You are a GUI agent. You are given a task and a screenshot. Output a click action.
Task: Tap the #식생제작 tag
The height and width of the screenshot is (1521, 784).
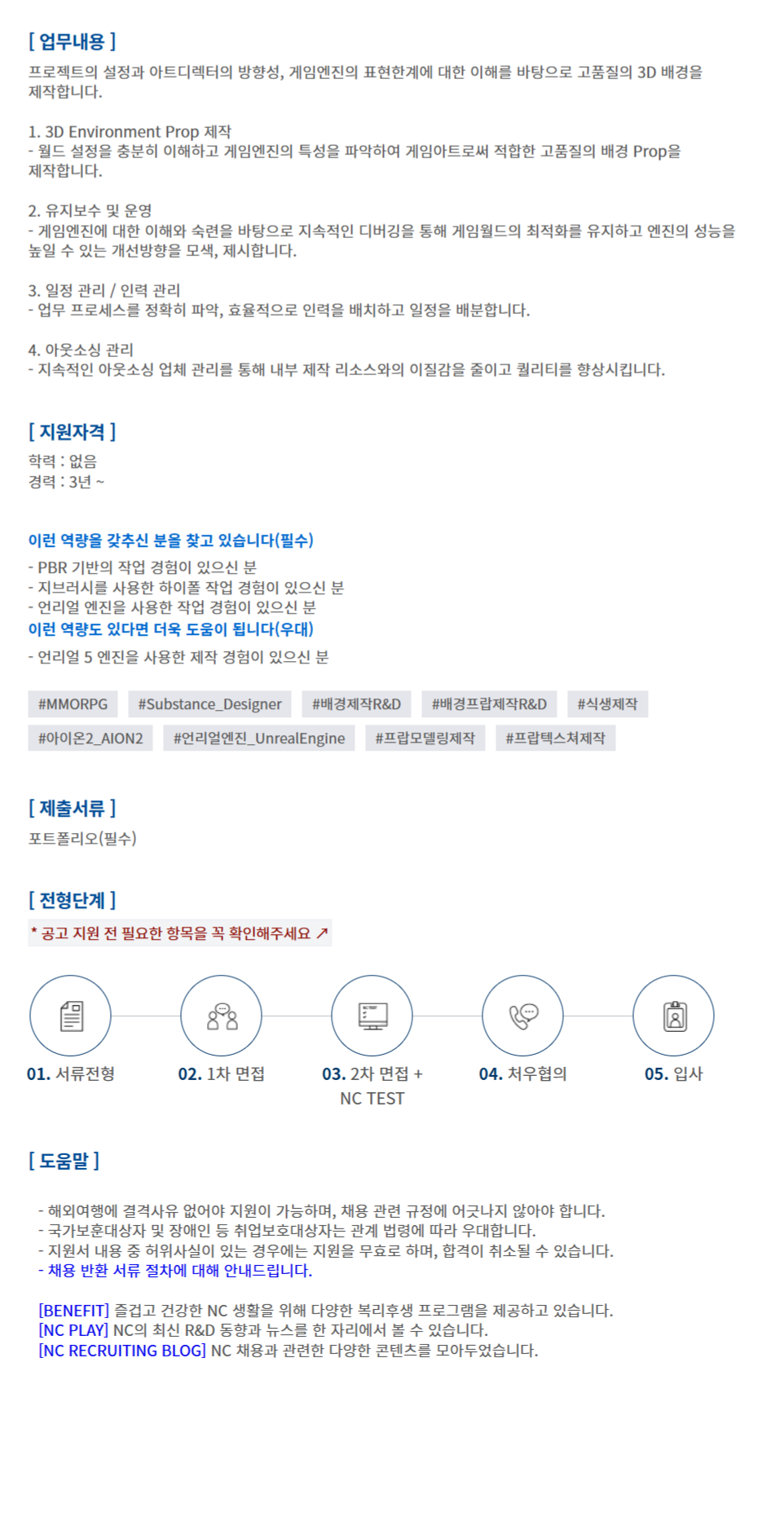[607, 704]
